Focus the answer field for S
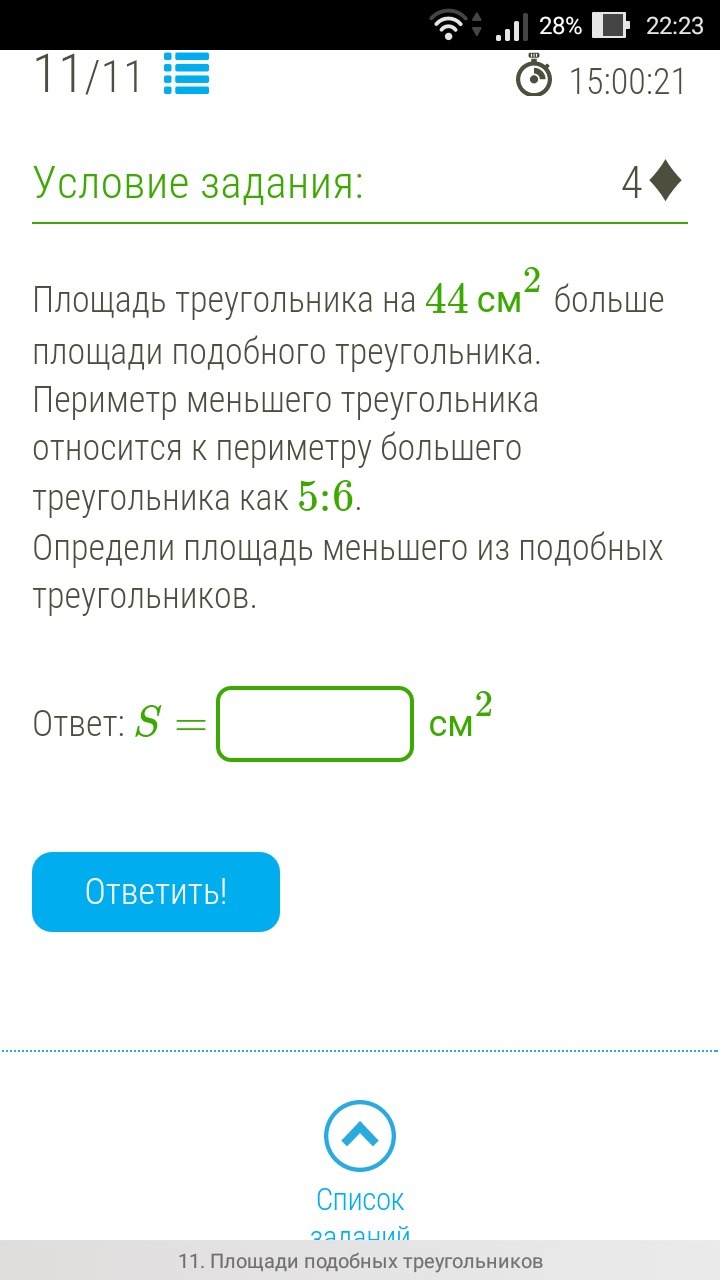 [315, 724]
